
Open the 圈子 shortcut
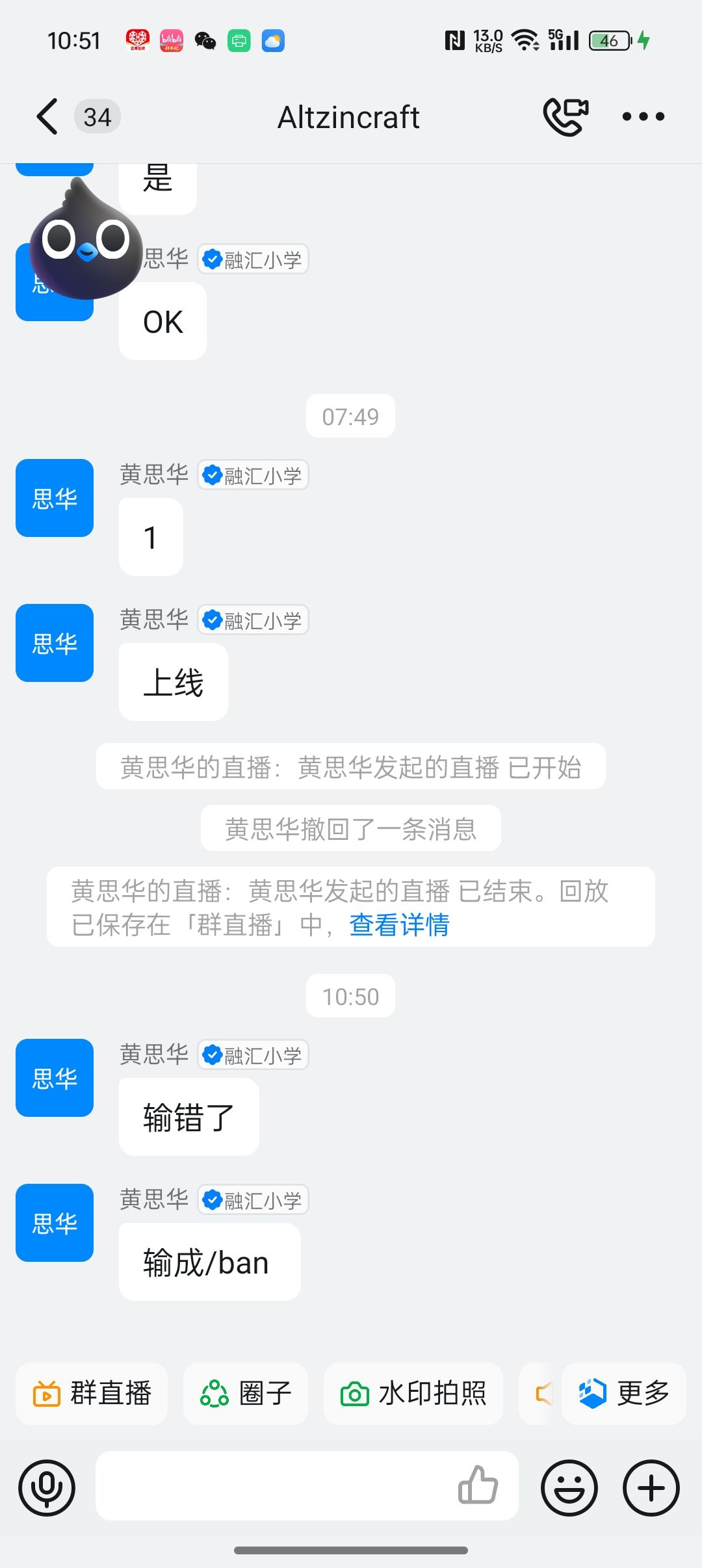pyautogui.click(x=246, y=1394)
